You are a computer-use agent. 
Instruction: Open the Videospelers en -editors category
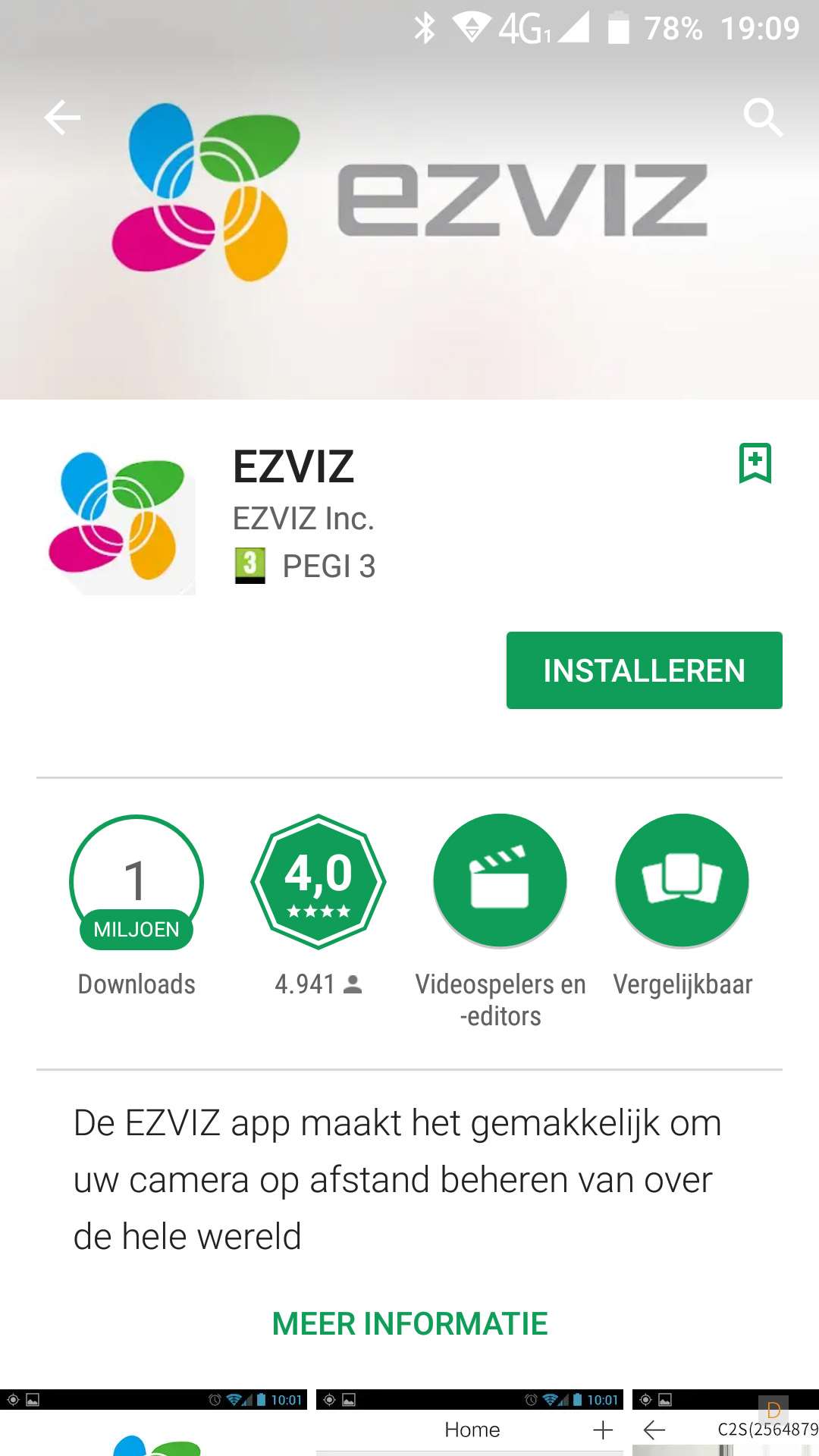click(x=500, y=881)
